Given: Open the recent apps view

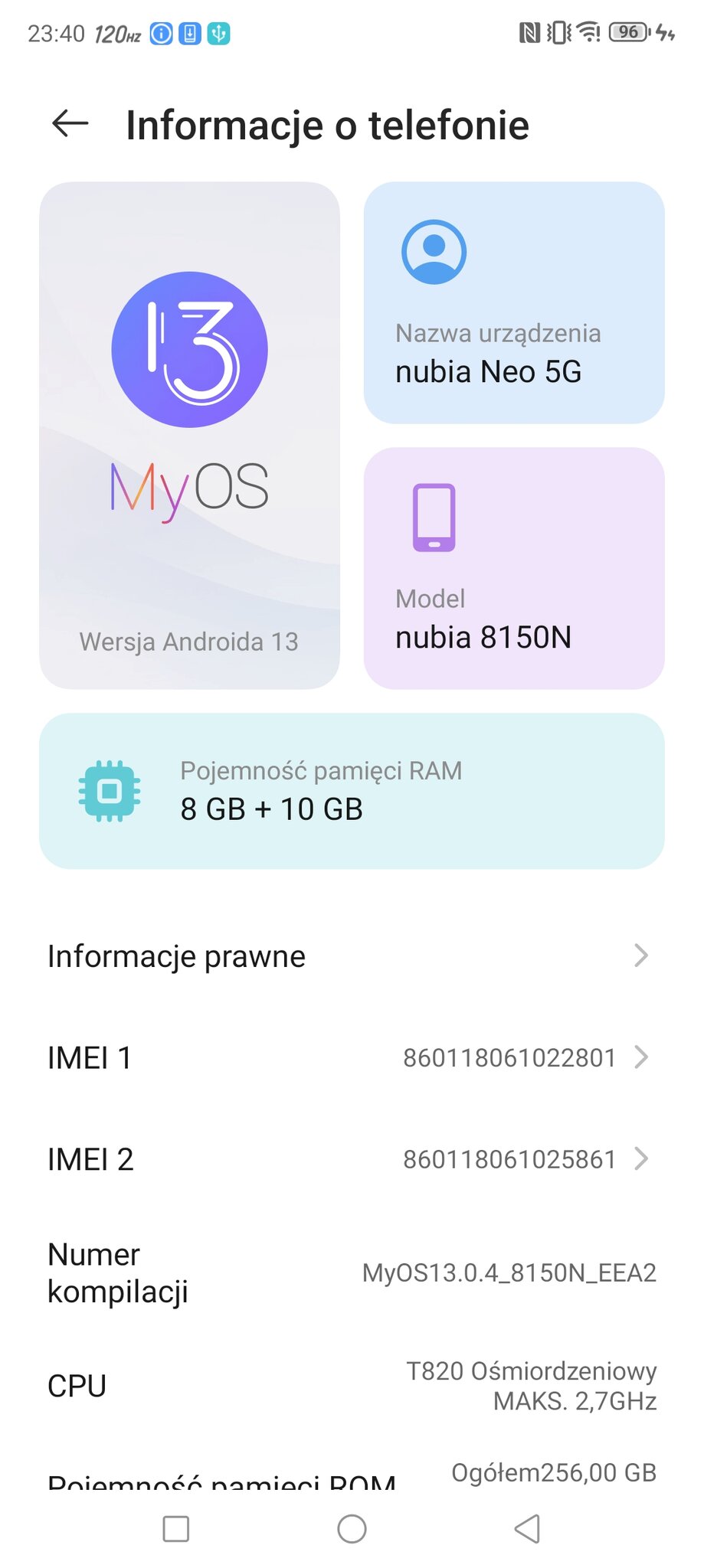Looking at the screenshot, I should coord(176,1529).
